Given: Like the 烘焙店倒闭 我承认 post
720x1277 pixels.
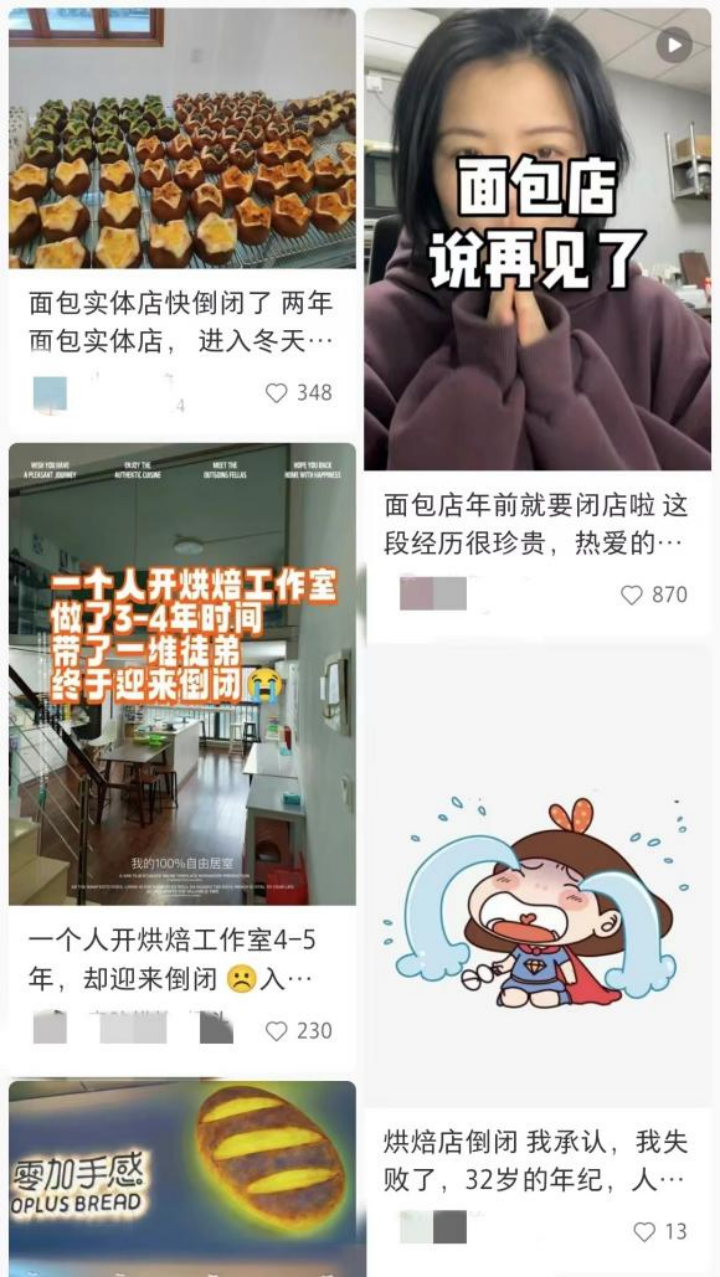Looking at the screenshot, I should point(645,1231).
